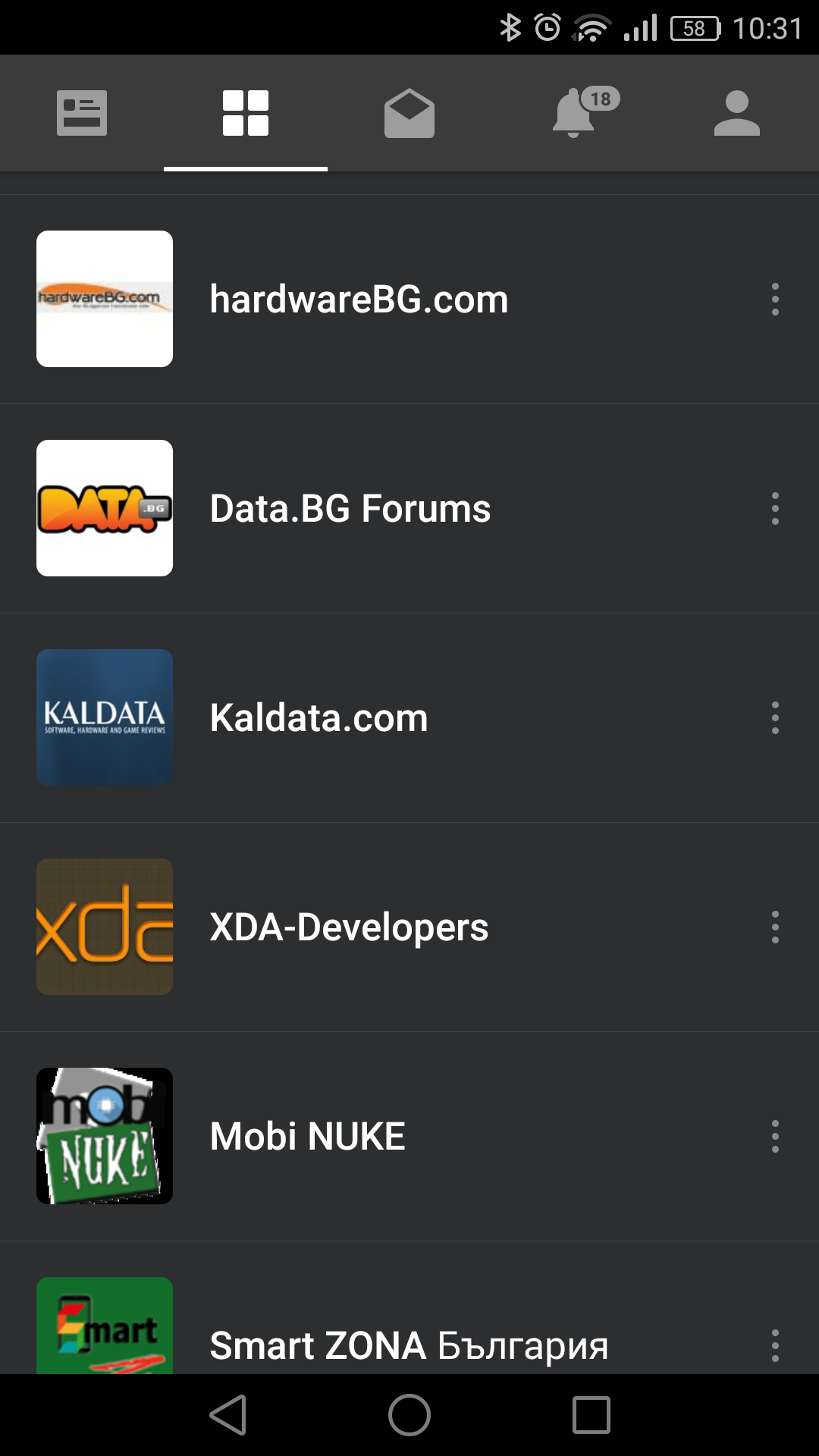Open overflow menu for Mobi NUKE
The height and width of the screenshot is (1456, 819).
(x=775, y=1135)
